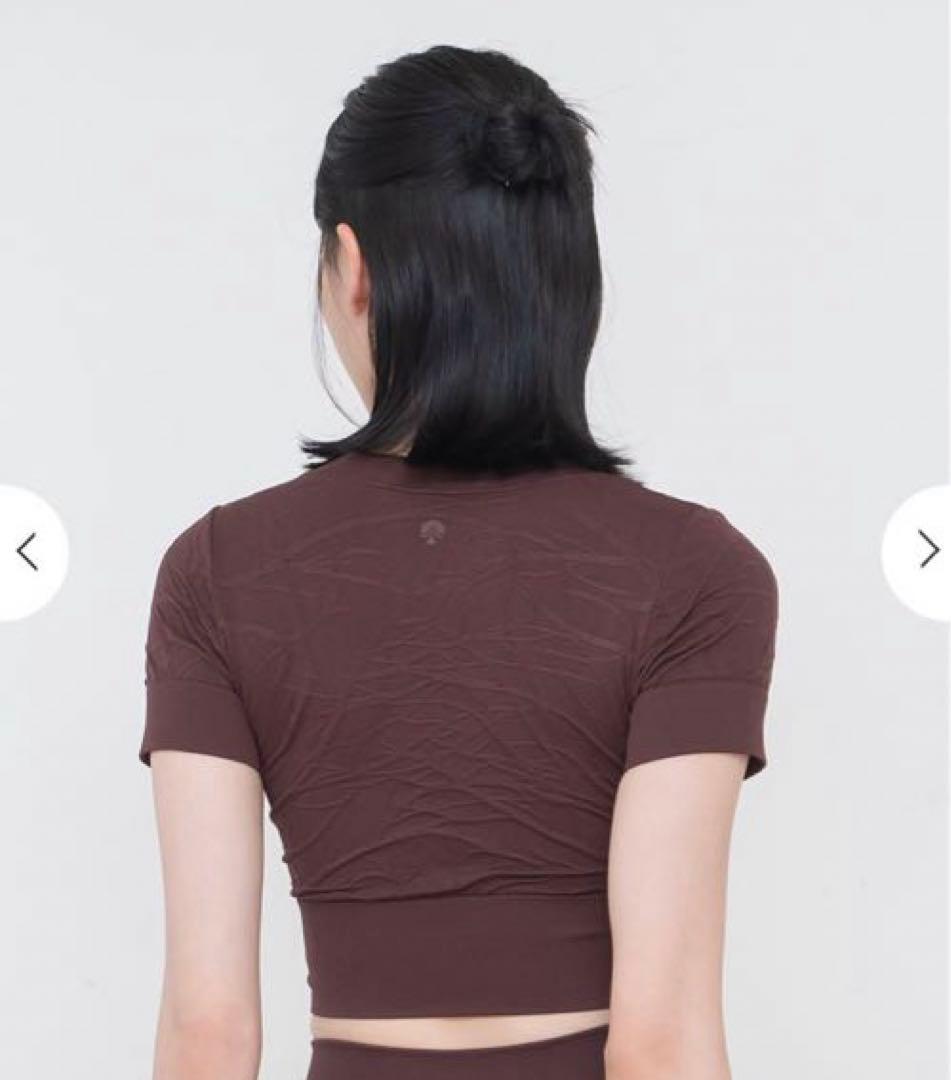The height and width of the screenshot is (1080, 951).
Task: Go to the previous product photo
Action: click(x=27, y=551)
